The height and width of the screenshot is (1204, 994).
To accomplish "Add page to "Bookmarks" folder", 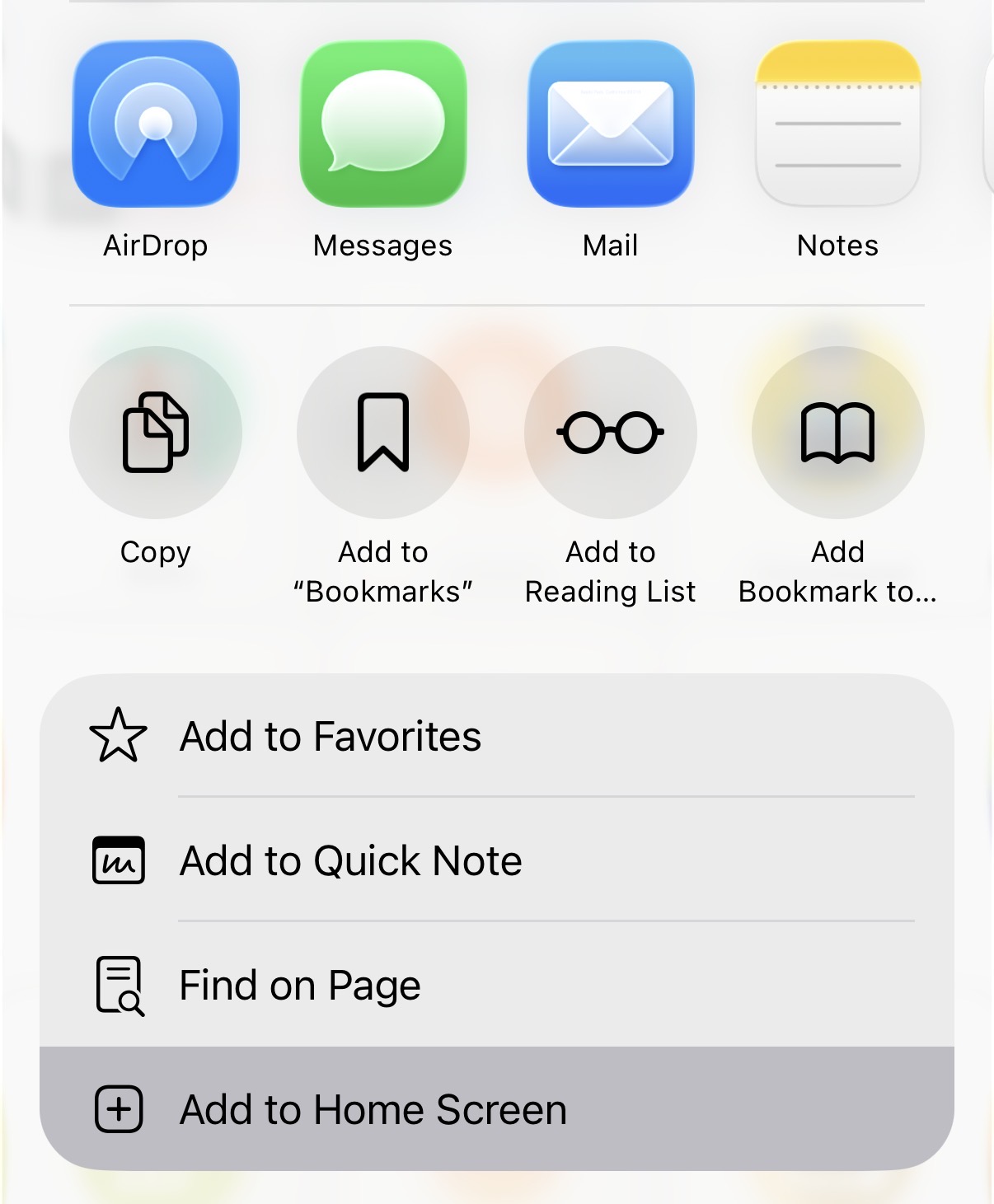I will (x=383, y=433).
